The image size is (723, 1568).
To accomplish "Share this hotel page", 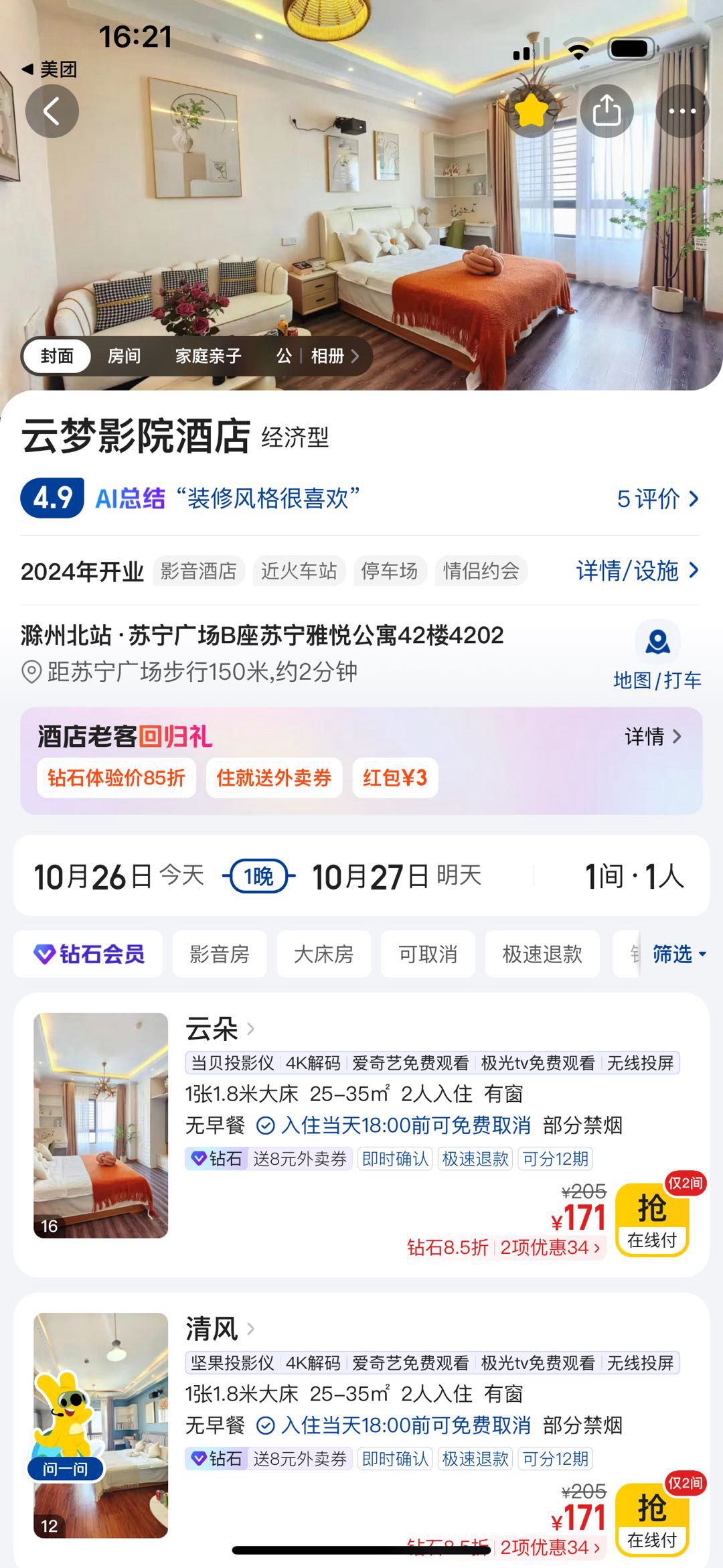I will pyautogui.click(x=607, y=111).
